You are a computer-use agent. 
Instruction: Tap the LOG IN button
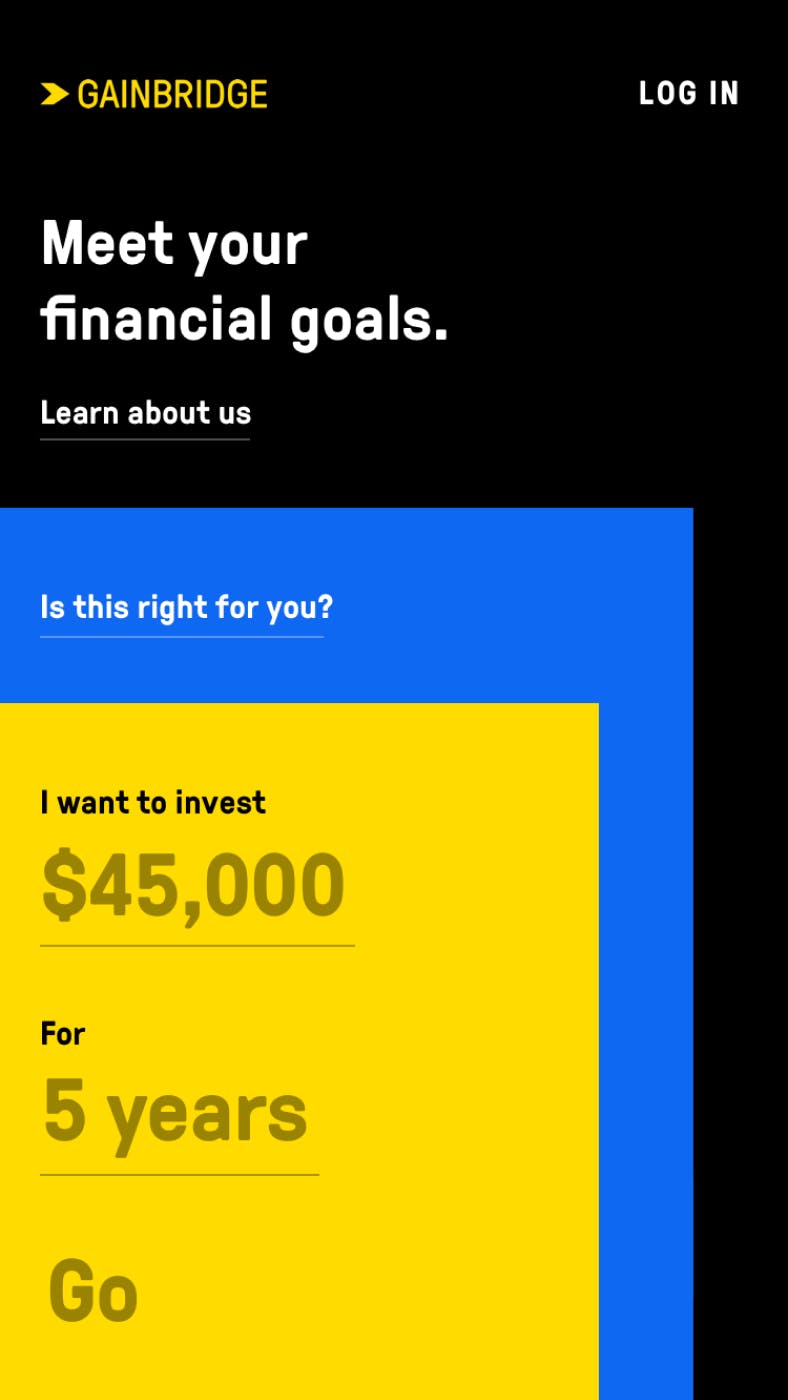pyautogui.click(x=688, y=94)
